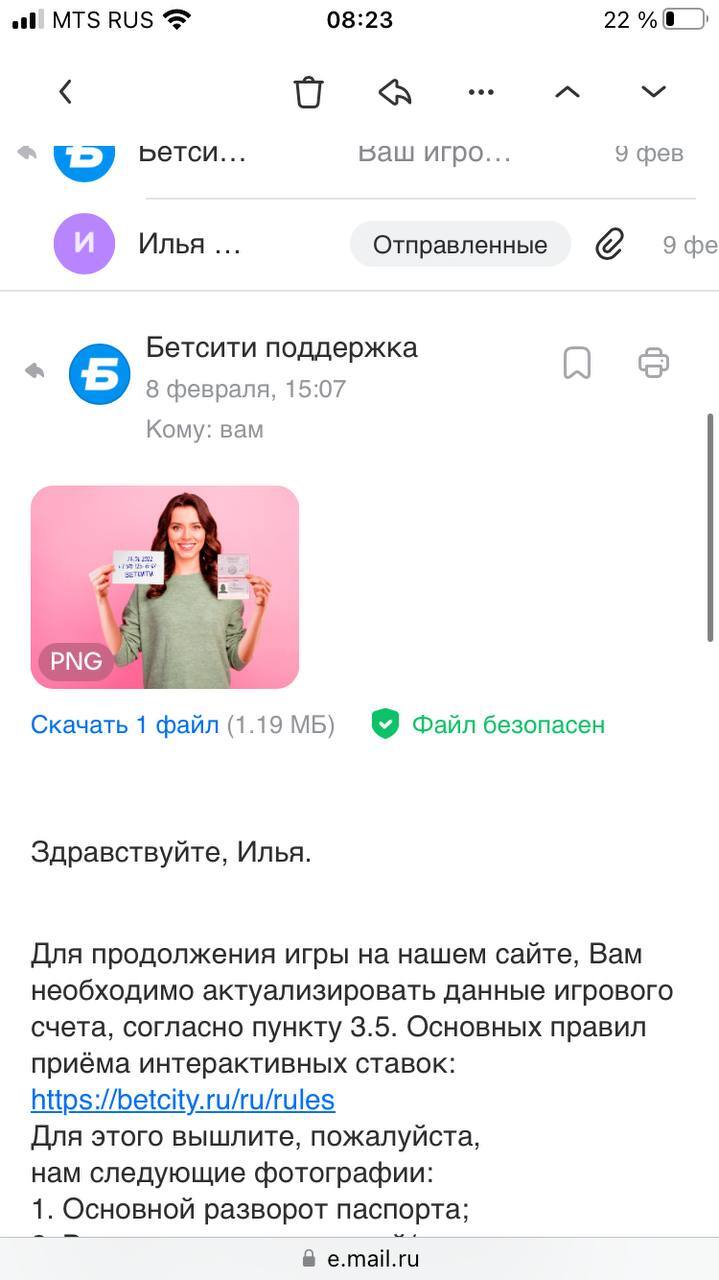
Task: Go to the previous message with the up chevron
Action: click(x=567, y=92)
